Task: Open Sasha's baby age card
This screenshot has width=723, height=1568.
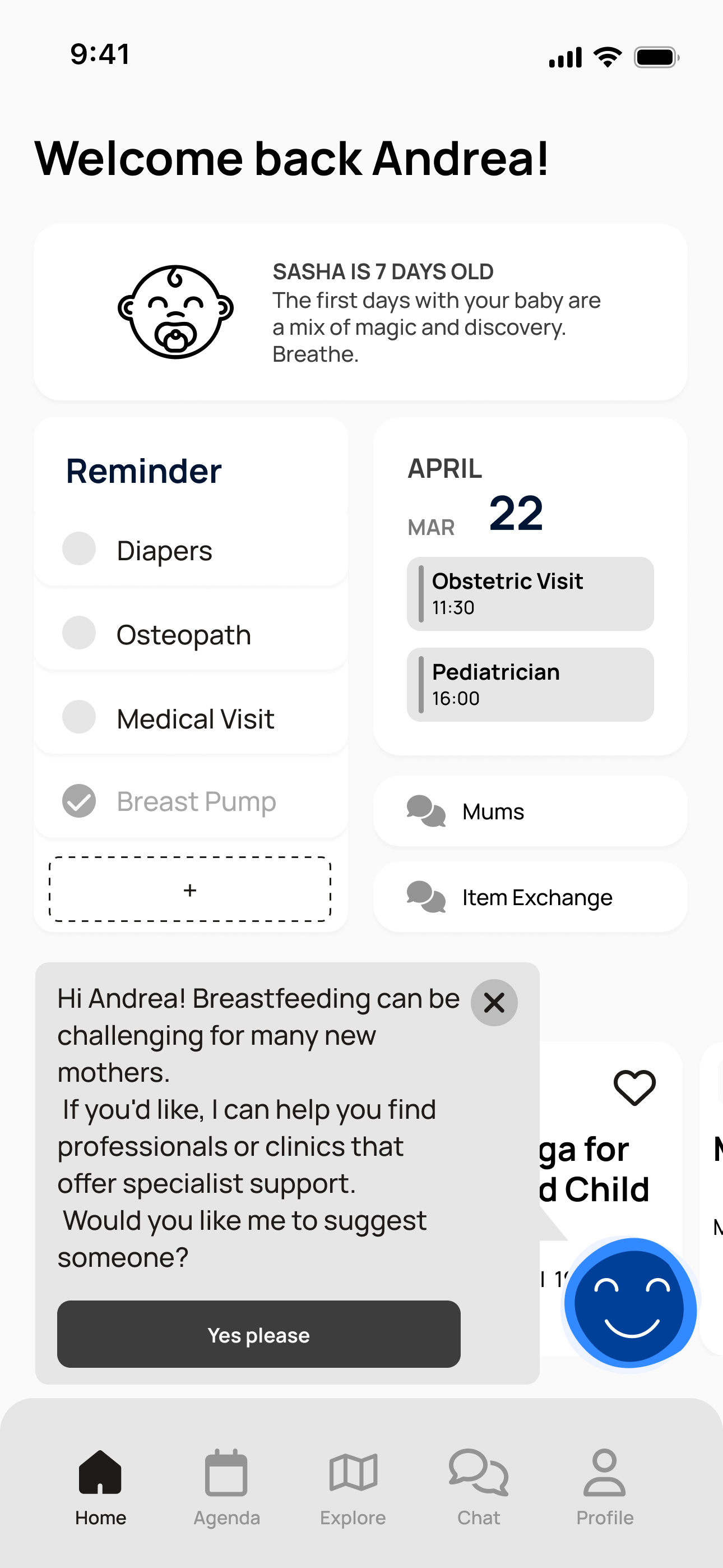Action: tap(360, 312)
